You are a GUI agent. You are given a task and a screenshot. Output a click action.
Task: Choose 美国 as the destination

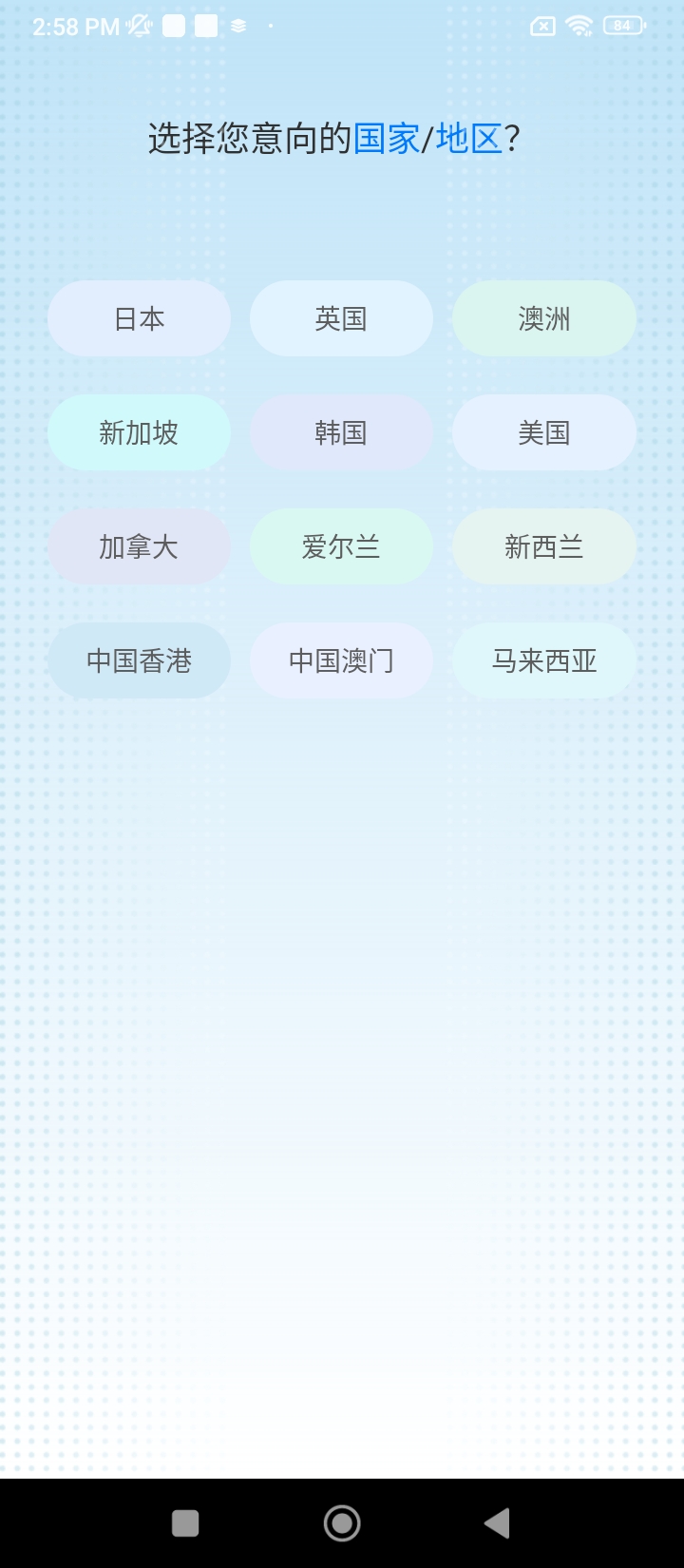[543, 432]
